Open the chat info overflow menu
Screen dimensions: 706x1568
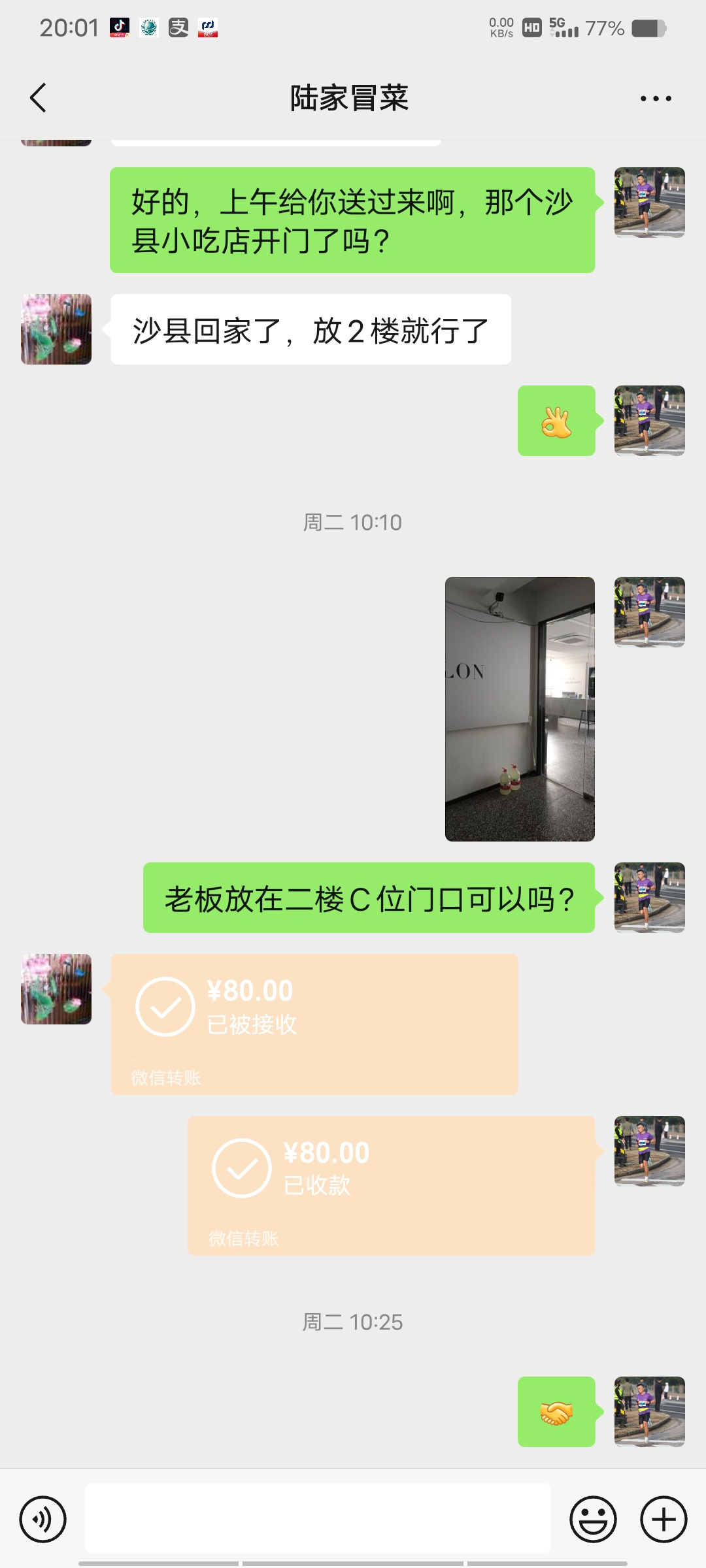point(655,99)
